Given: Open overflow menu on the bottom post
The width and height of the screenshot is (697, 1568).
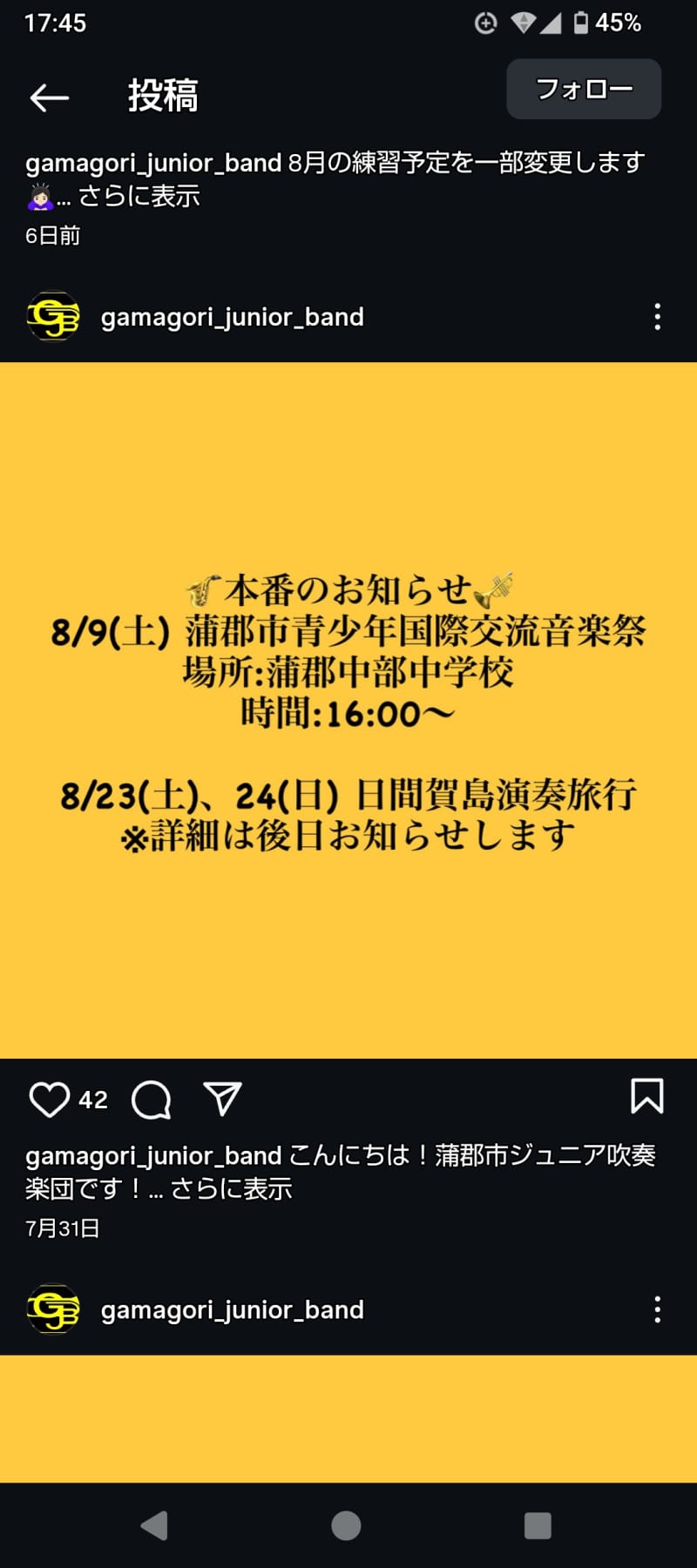Looking at the screenshot, I should point(657,1309).
